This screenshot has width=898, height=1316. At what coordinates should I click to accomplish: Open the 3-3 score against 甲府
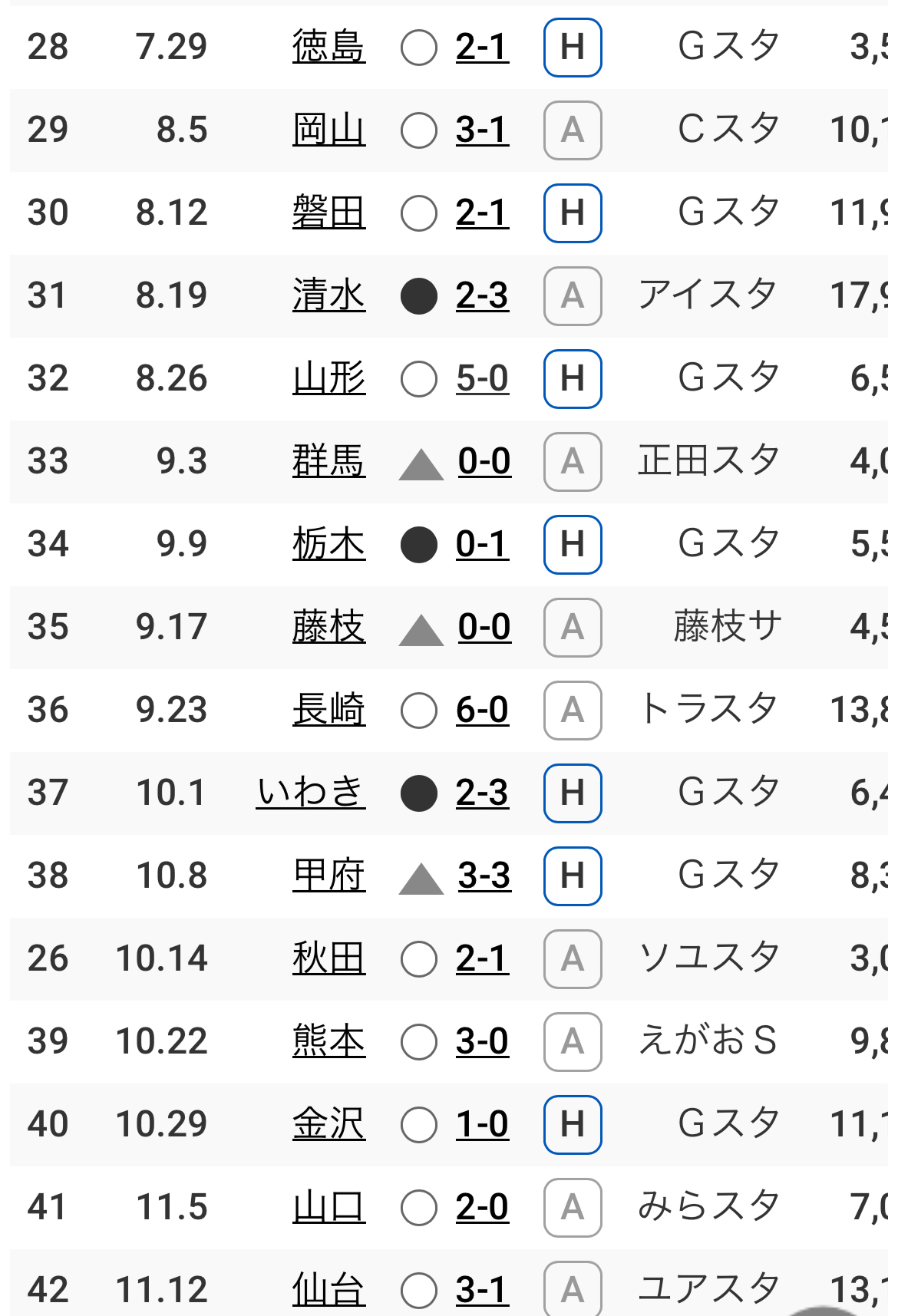point(484,876)
